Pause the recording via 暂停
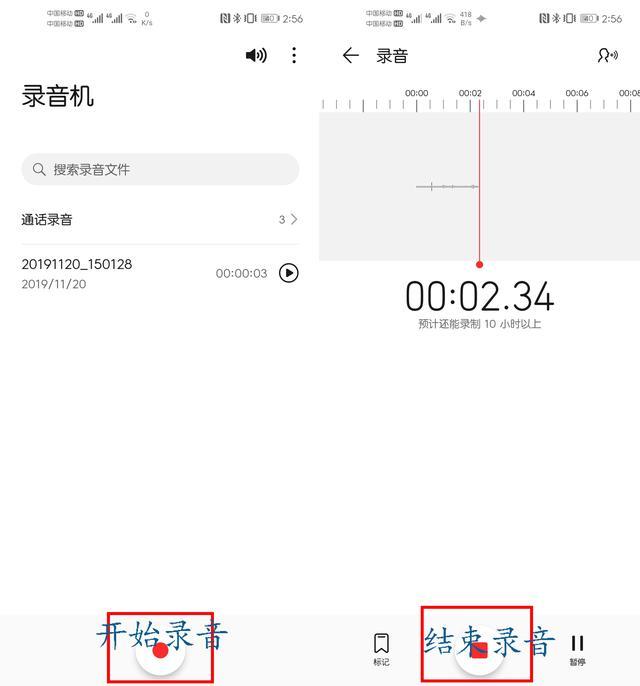Image resolution: width=640 pixels, height=686 pixels. pyautogui.click(x=577, y=648)
